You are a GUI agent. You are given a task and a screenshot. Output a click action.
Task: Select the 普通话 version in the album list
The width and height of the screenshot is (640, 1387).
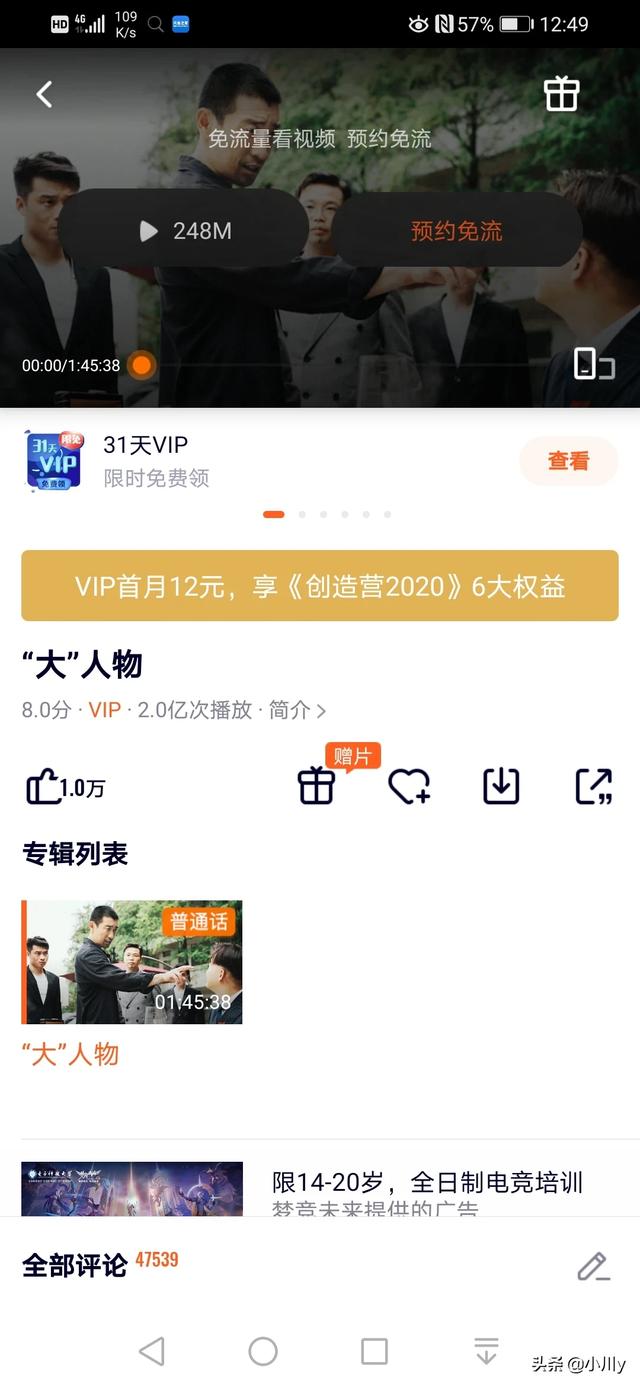pyautogui.click(x=132, y=962)
